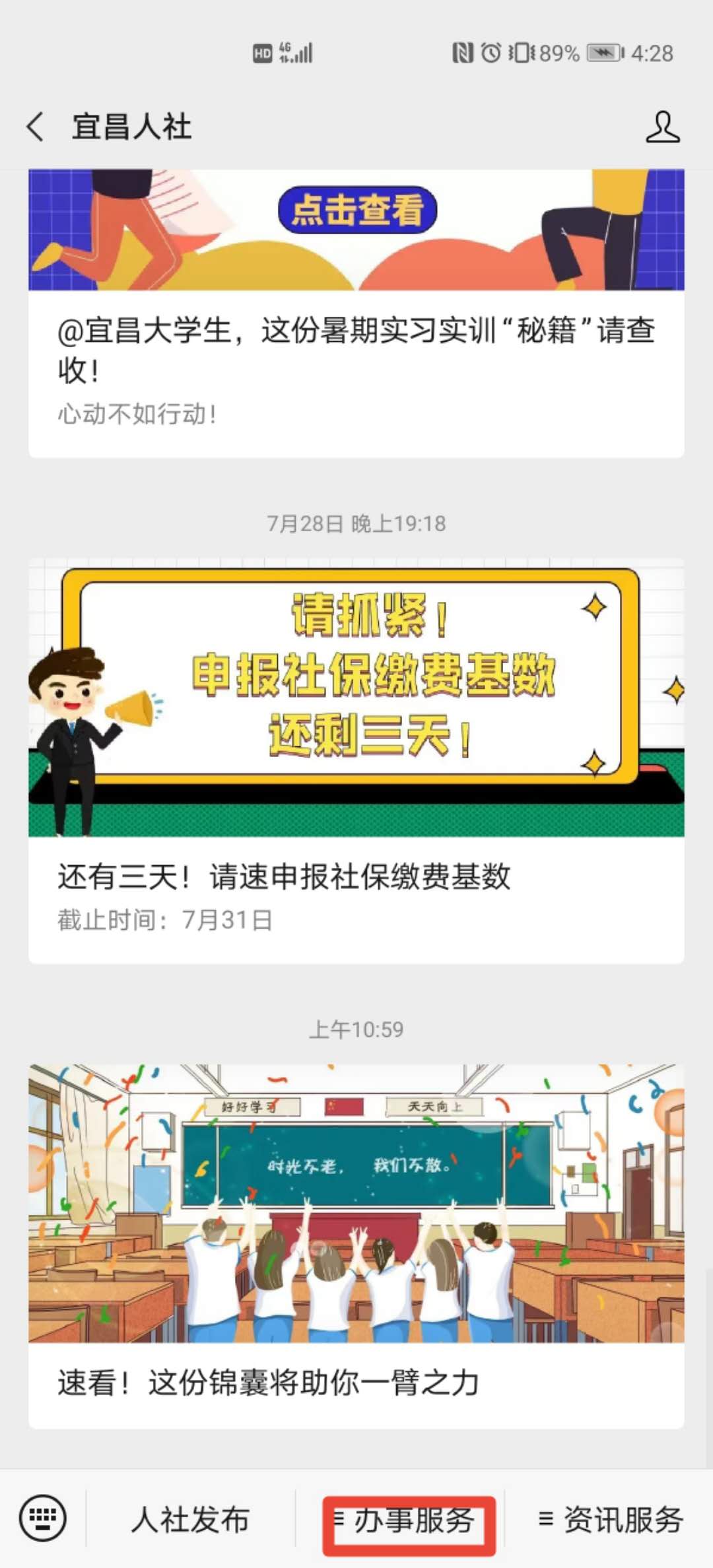Open the 请速申报社保缴费基数 article

click(x=356, y=876)
